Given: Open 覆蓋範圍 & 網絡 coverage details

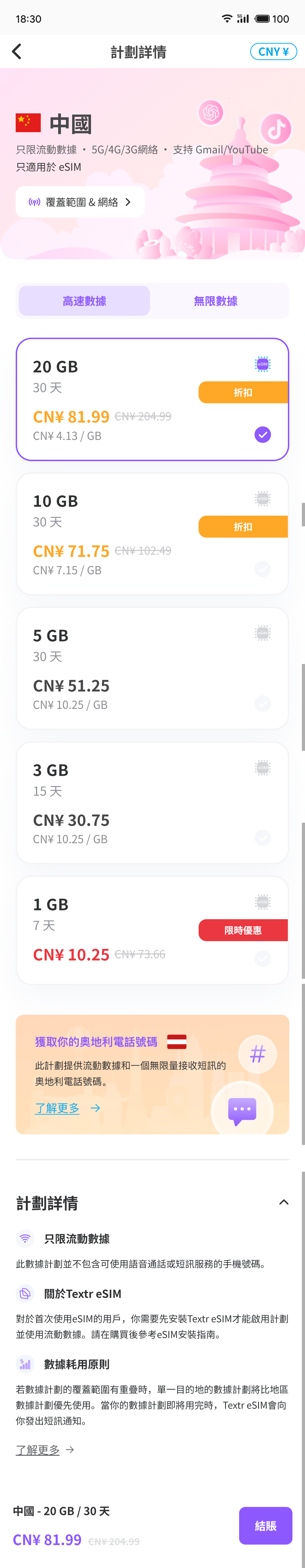Looking at the screenshot, I should pyautogui.click(x=80, y=202).
